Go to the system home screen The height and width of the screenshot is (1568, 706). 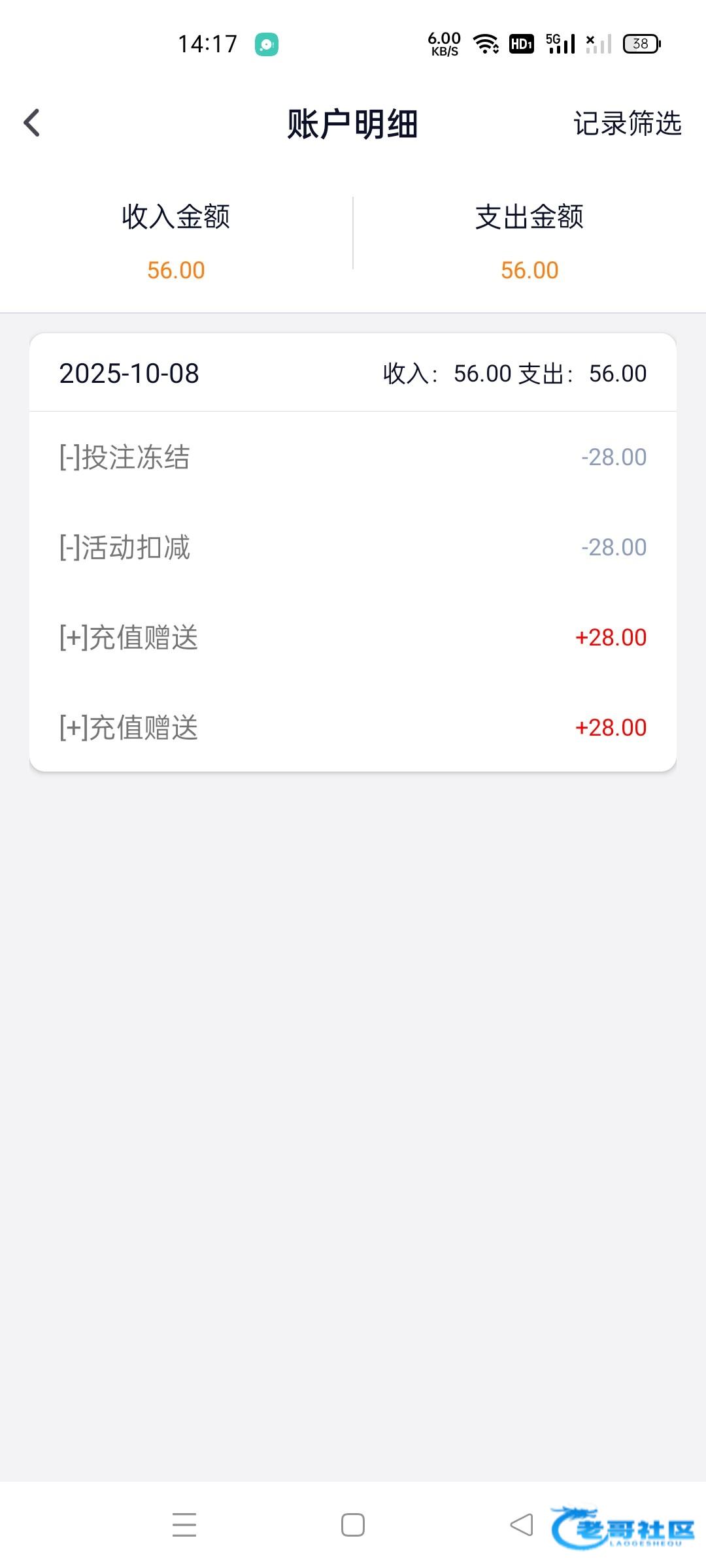pyautogui.click(x=353, y=1525)
